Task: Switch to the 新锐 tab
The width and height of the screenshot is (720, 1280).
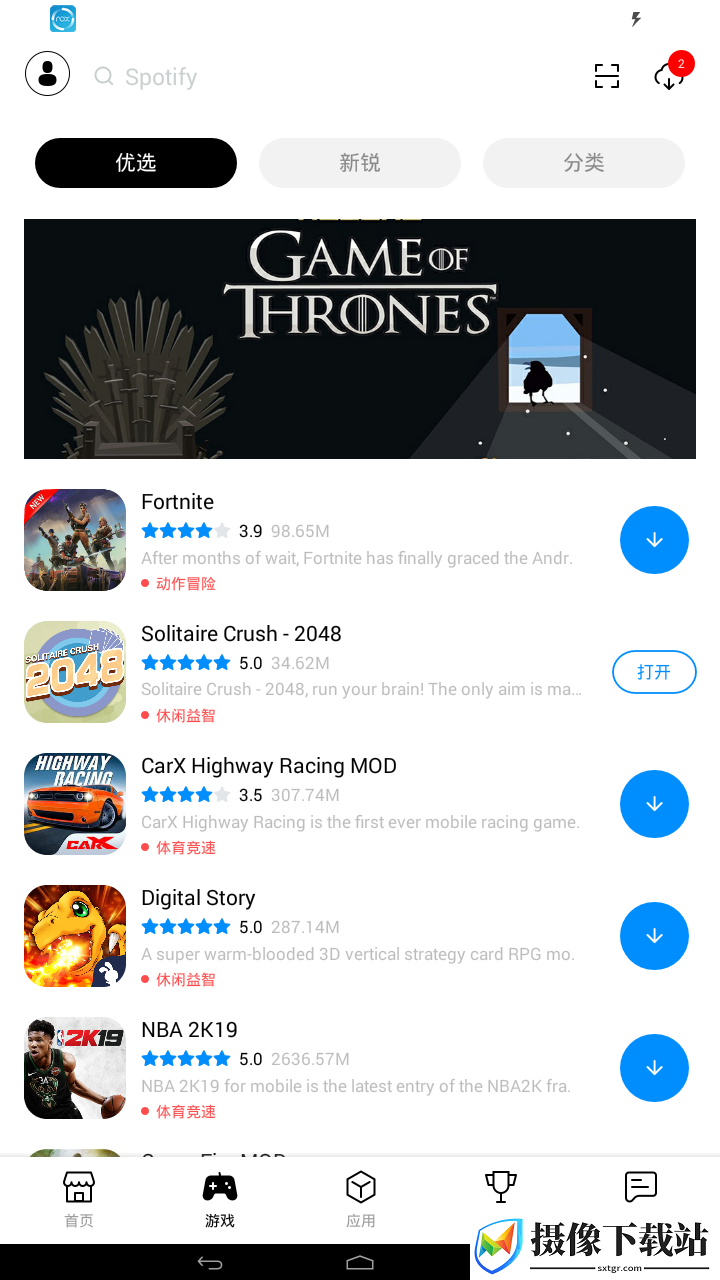Action: (360, 163)
